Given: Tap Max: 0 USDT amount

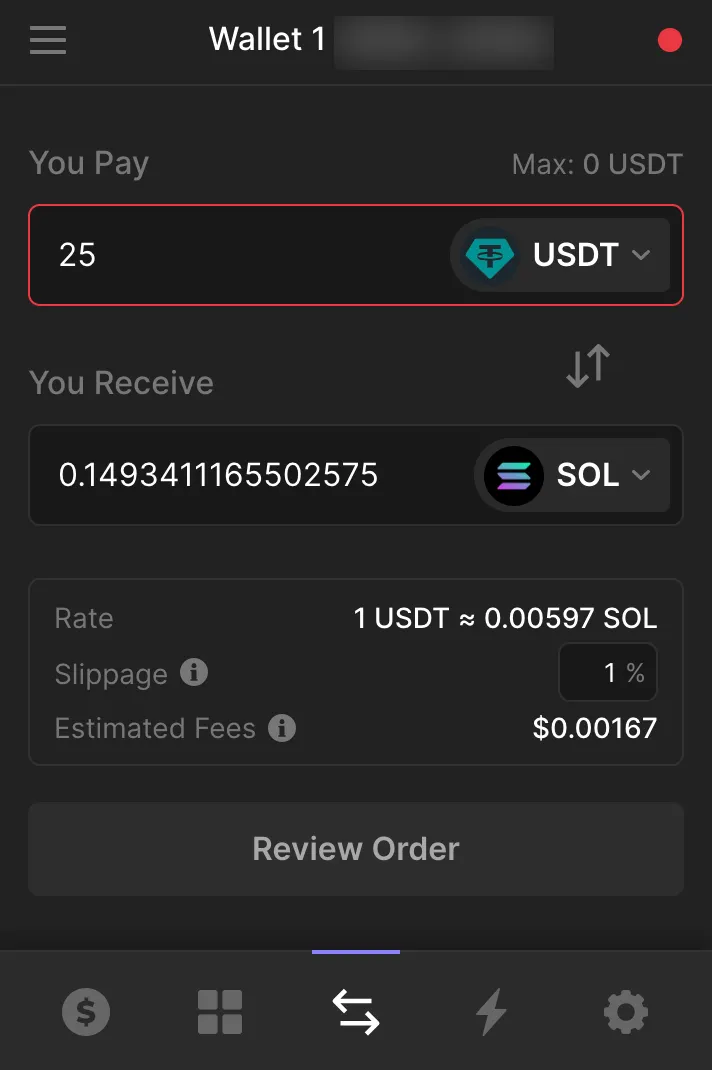Looking at the screenshot, I should [x=597, y=164].
